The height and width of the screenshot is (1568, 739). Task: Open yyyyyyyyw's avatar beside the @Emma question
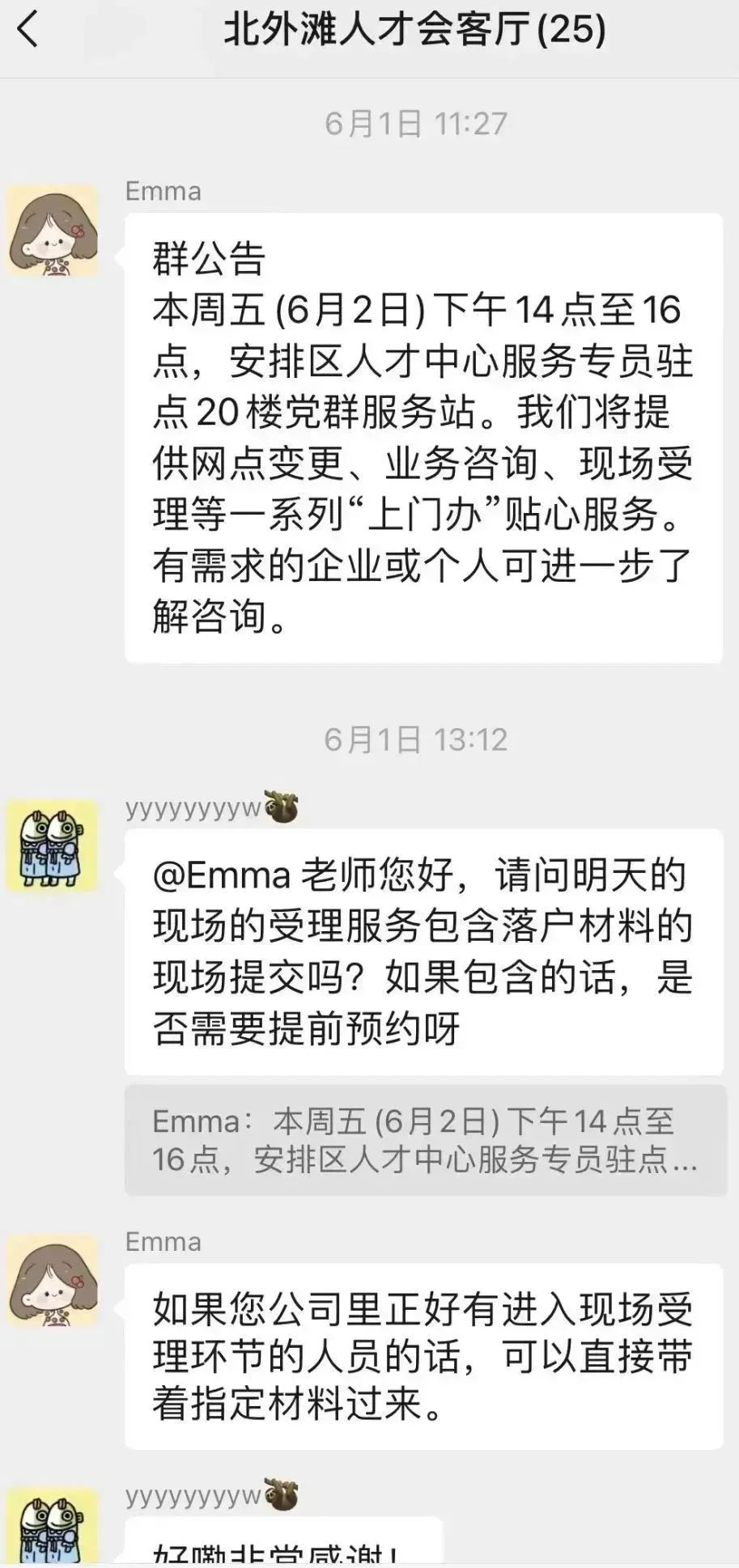tap(53, 846)
